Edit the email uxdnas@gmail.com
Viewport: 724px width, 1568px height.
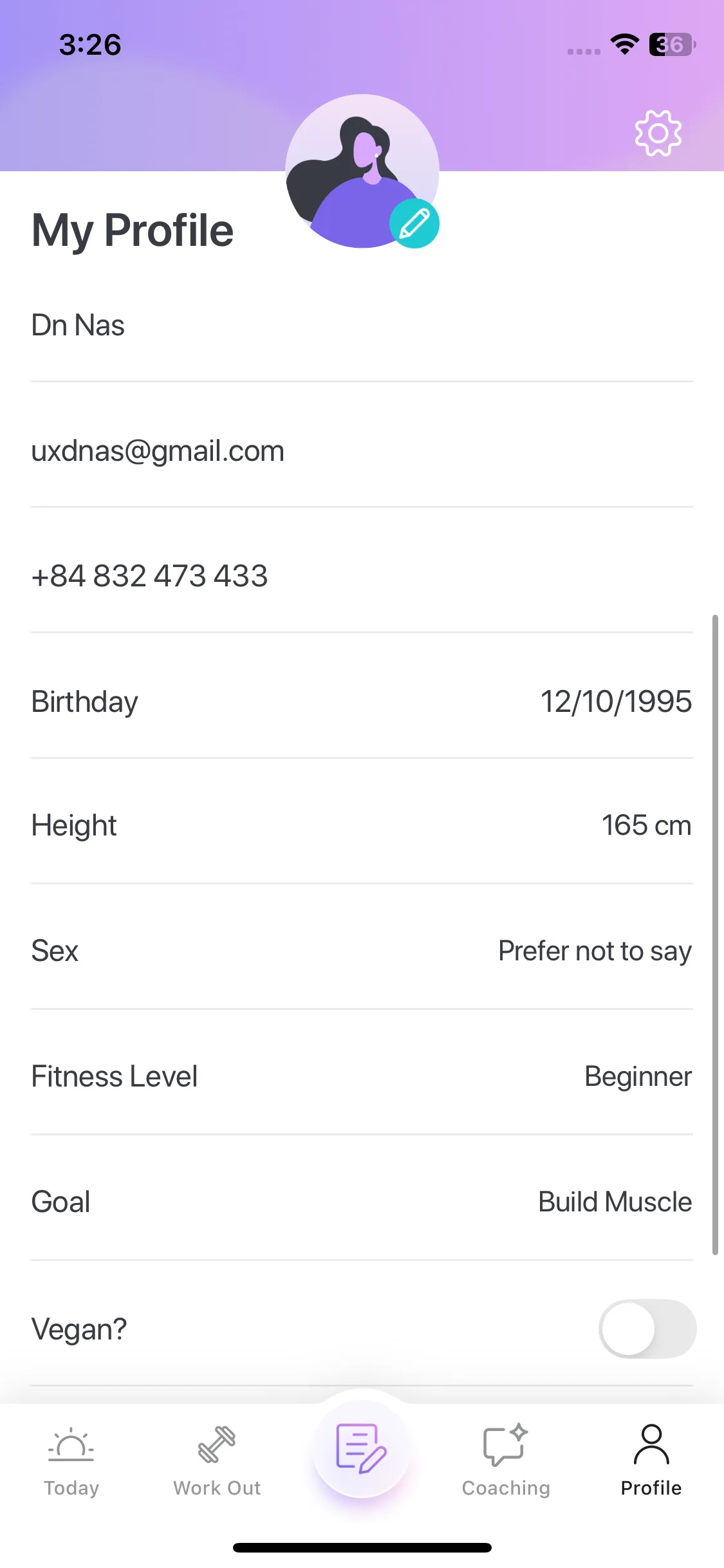(x=158, y=451)
